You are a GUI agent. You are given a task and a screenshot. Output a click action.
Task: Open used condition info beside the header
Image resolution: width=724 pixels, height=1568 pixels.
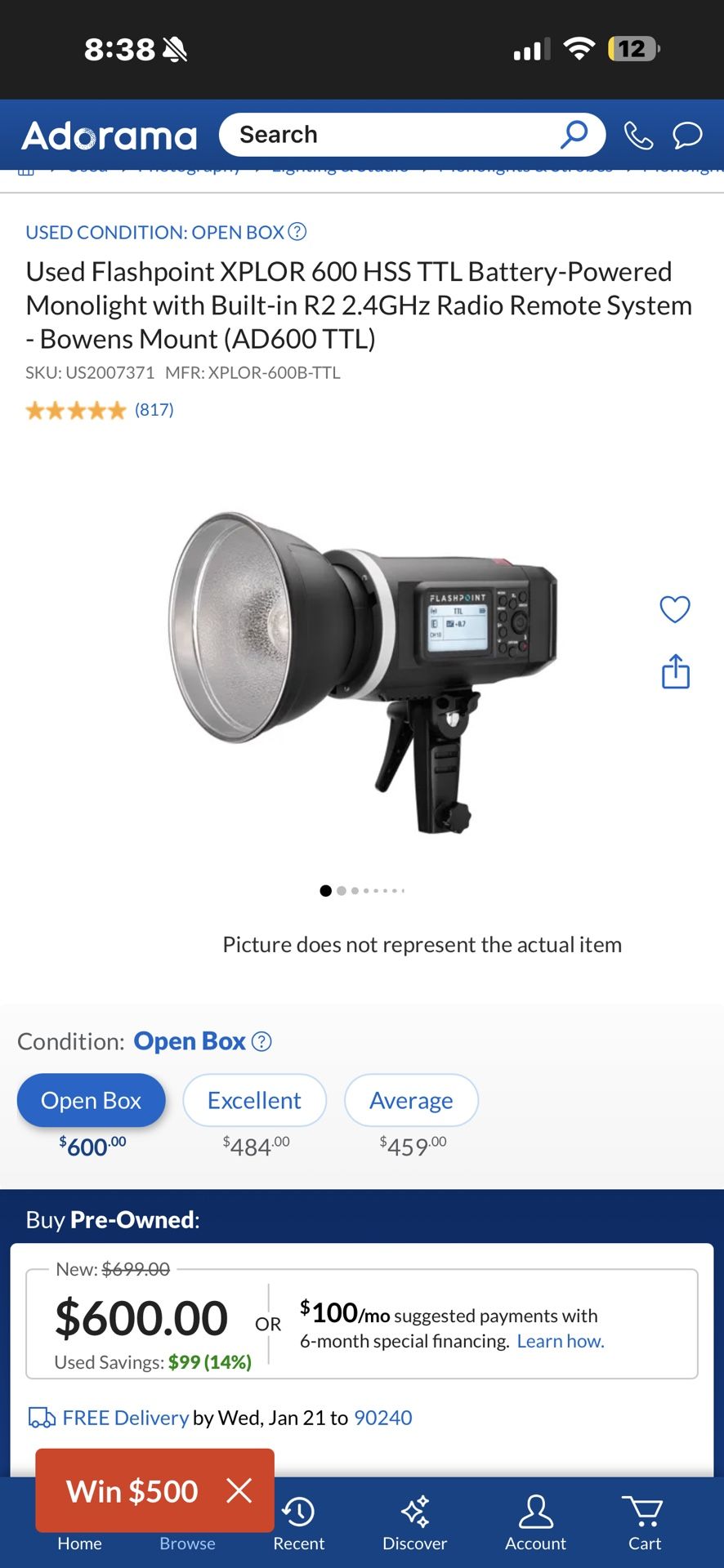297,232
